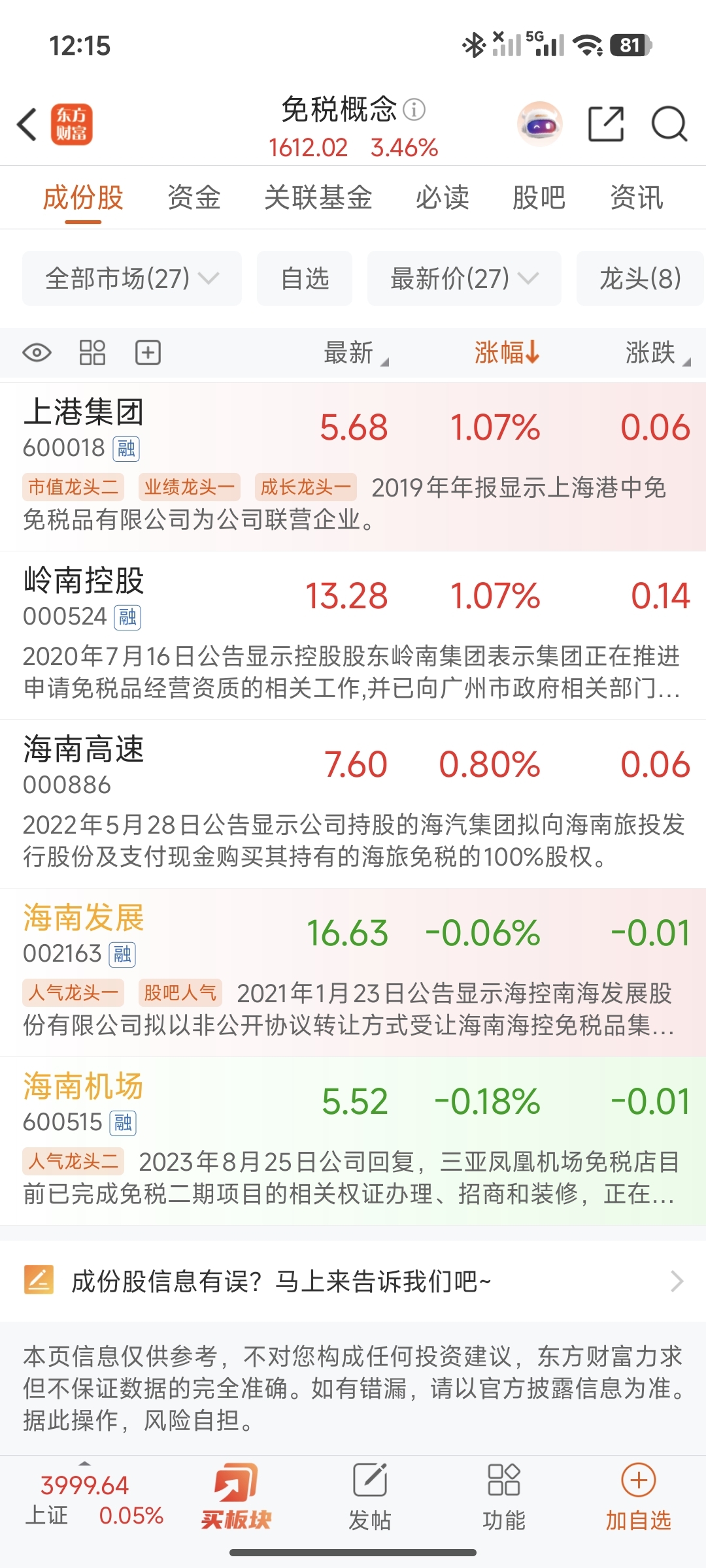Open the 必读 tab

click(x=443, y=197)
